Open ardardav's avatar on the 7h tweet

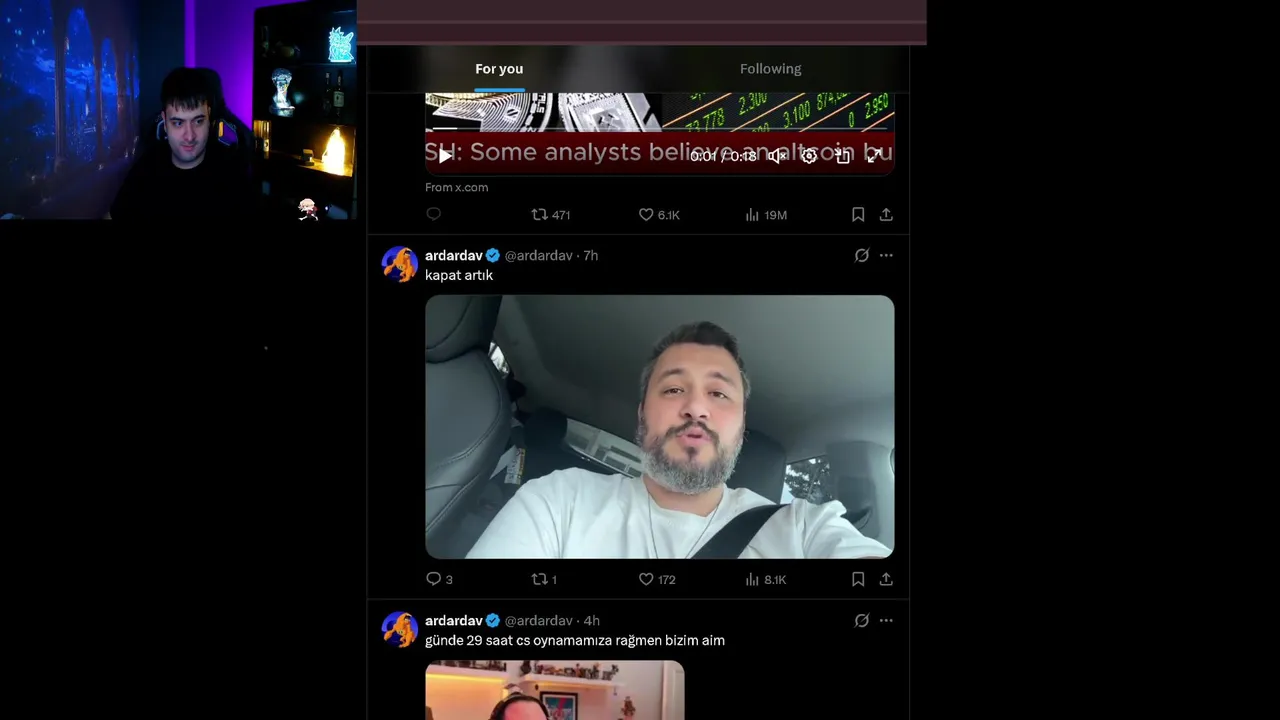coord(400,265)
